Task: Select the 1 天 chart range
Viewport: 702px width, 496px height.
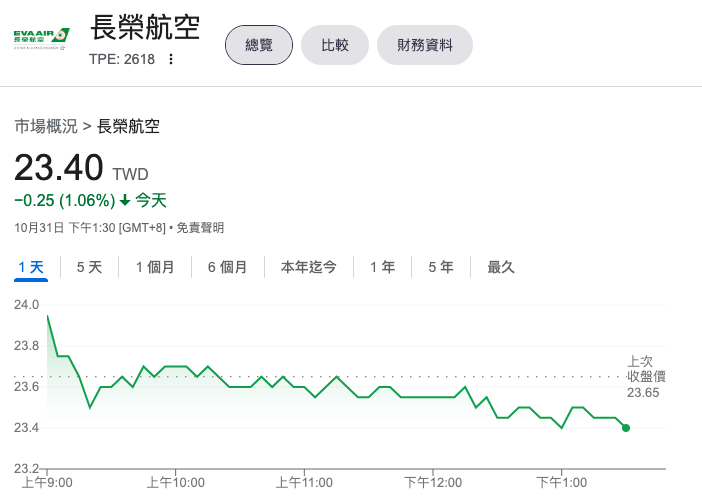Action: pyautogui.click(x=31, y=267)
